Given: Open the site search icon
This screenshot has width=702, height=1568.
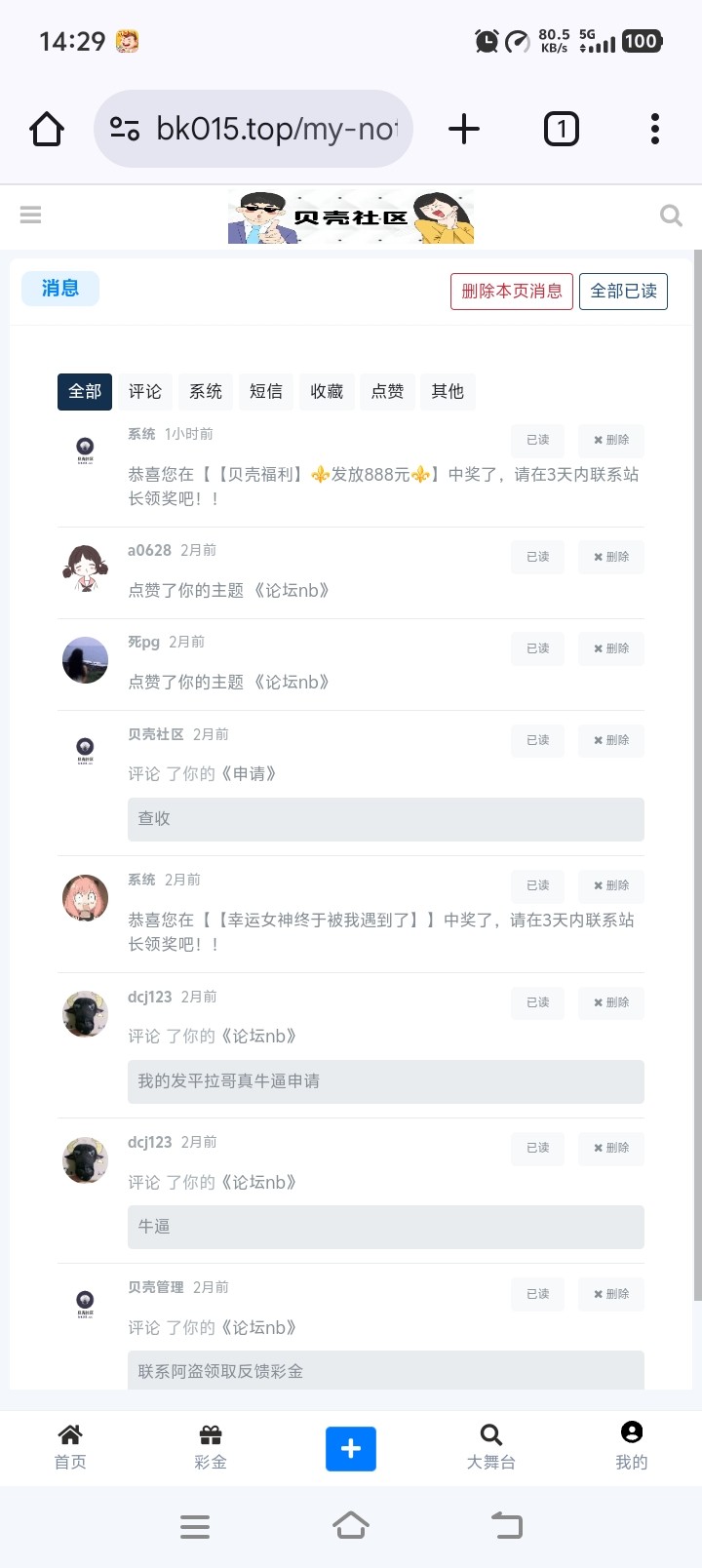Looking at the screenshot, I should (671, 216).
